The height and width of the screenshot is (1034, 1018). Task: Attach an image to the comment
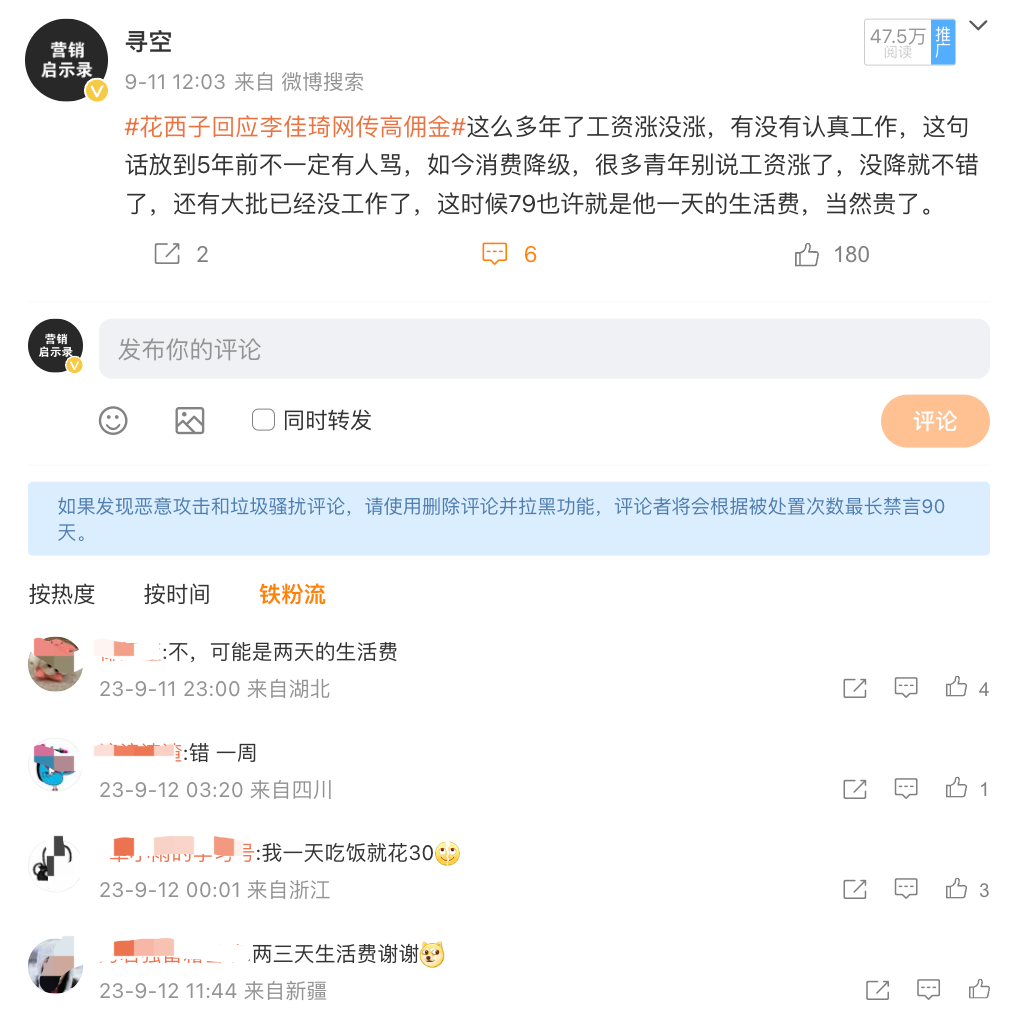pyautogui.click(x=189, y=420)
